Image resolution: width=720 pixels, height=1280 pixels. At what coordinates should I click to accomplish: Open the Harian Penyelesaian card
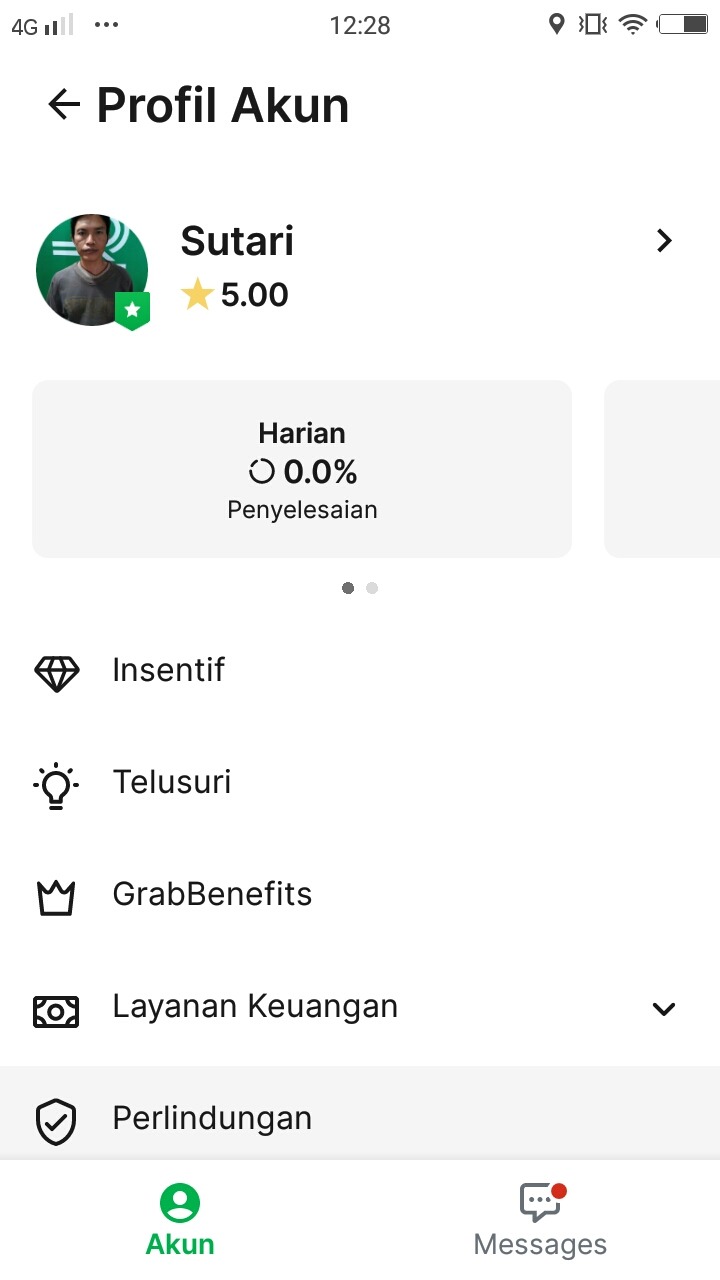coord(302,470)
